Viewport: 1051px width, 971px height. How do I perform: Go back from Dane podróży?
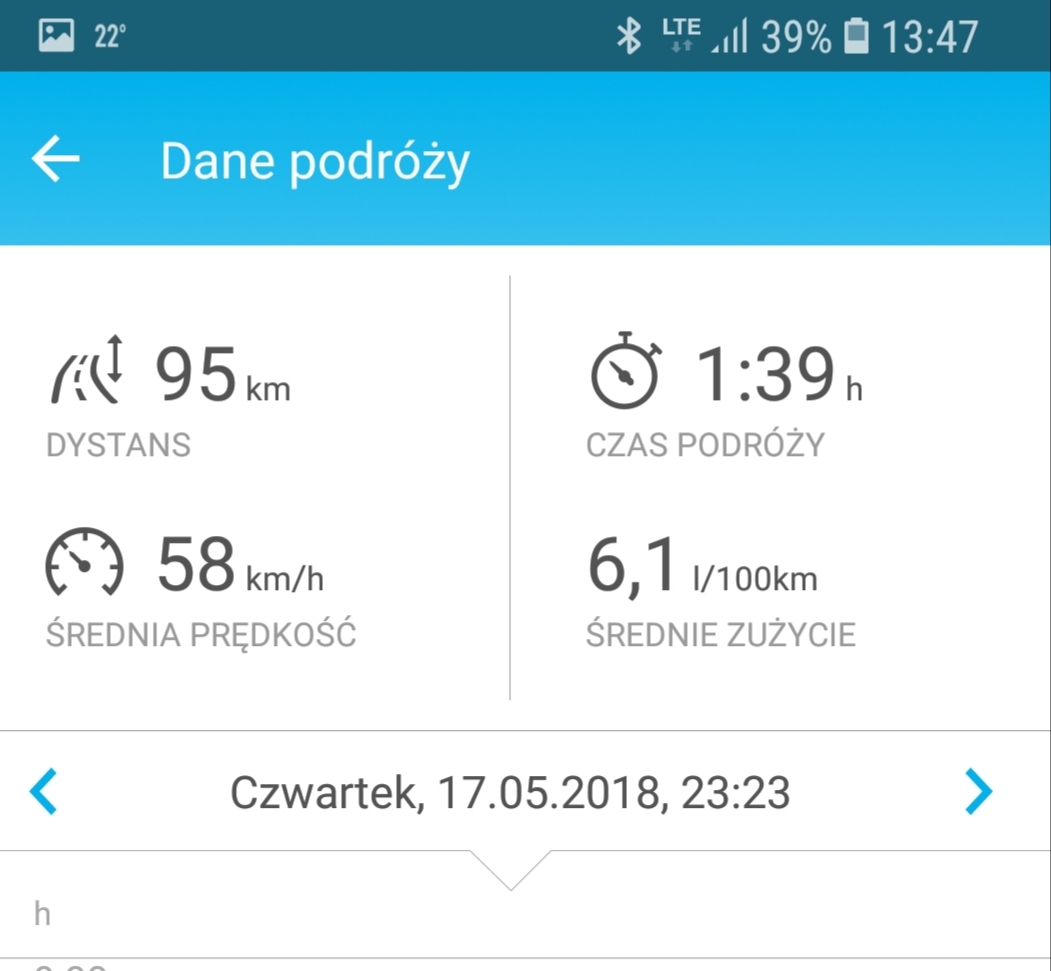(x=56, y=160)
